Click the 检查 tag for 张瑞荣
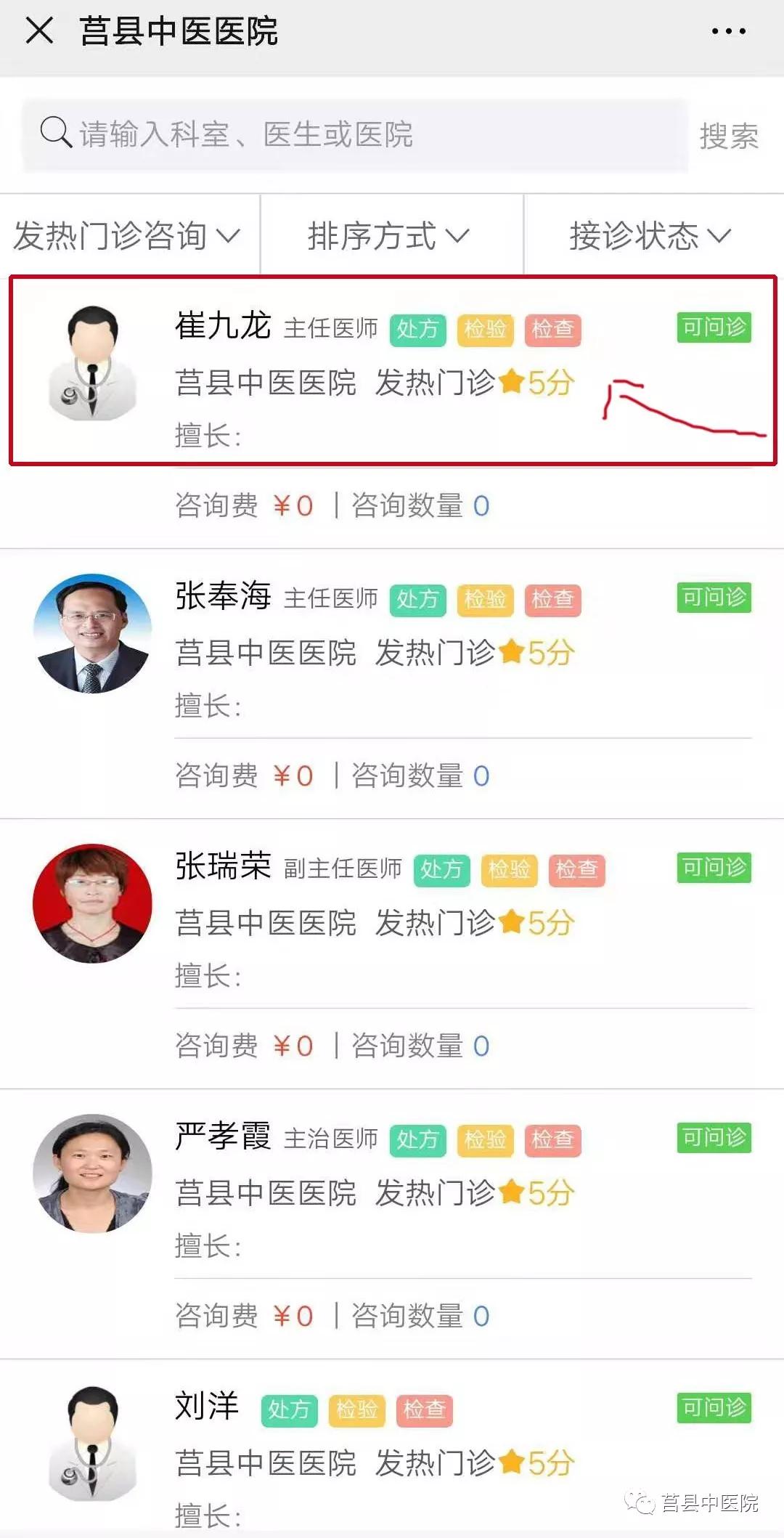This screenshot has height=1538, width=784. tap(577, 871)
